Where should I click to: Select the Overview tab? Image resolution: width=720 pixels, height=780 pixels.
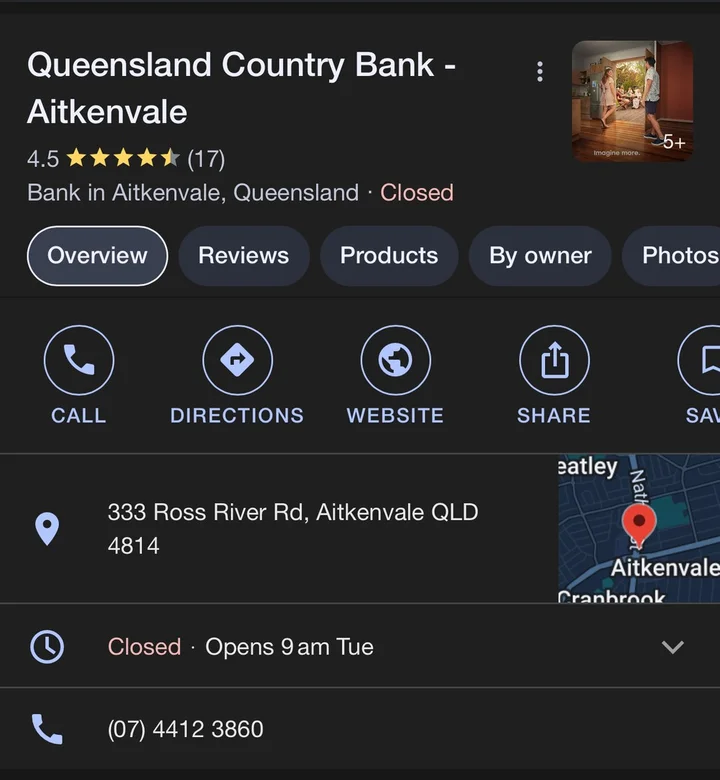point(97,256)
